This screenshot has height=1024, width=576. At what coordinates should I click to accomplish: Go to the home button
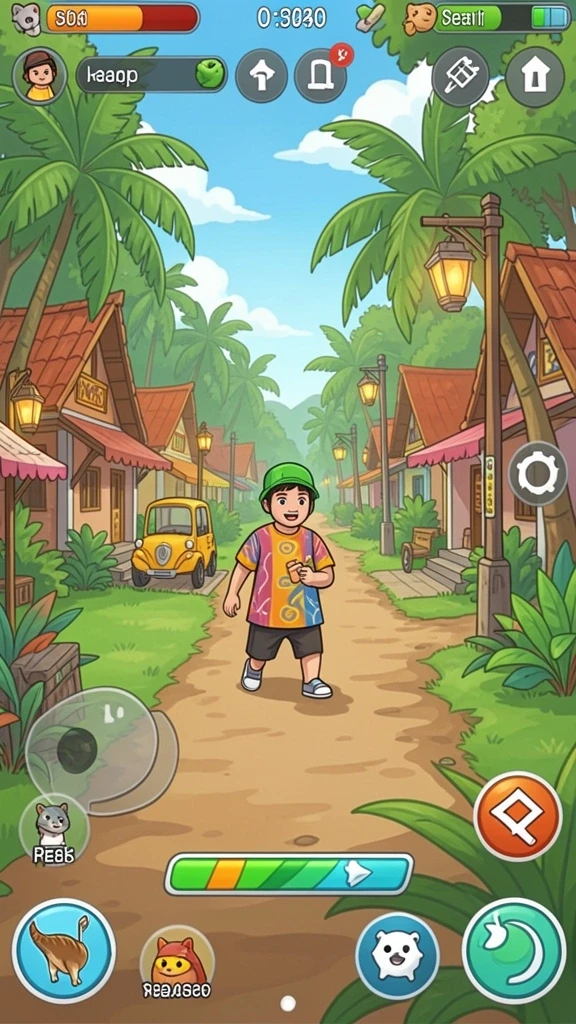pos(535,77)
